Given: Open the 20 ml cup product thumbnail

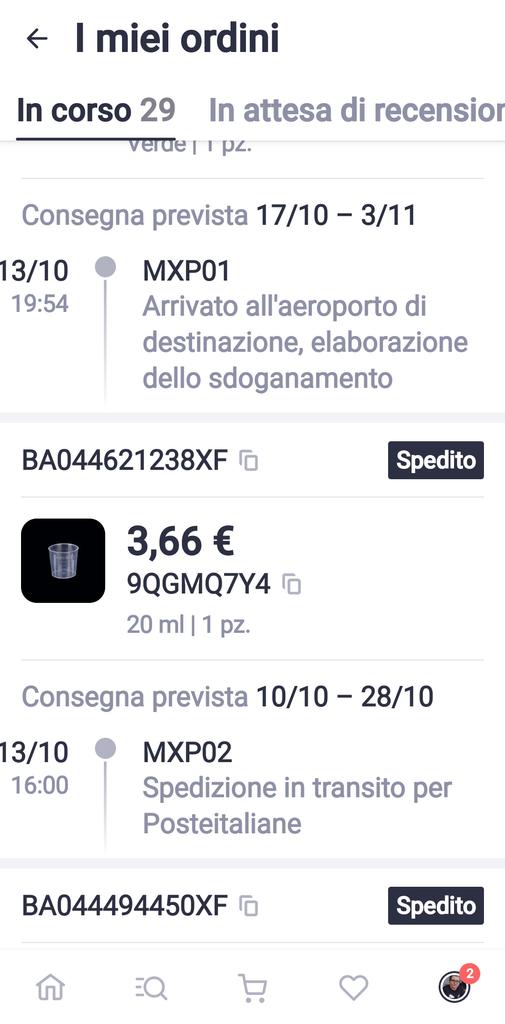Looking at the screenshot, I should pos(63,560).
